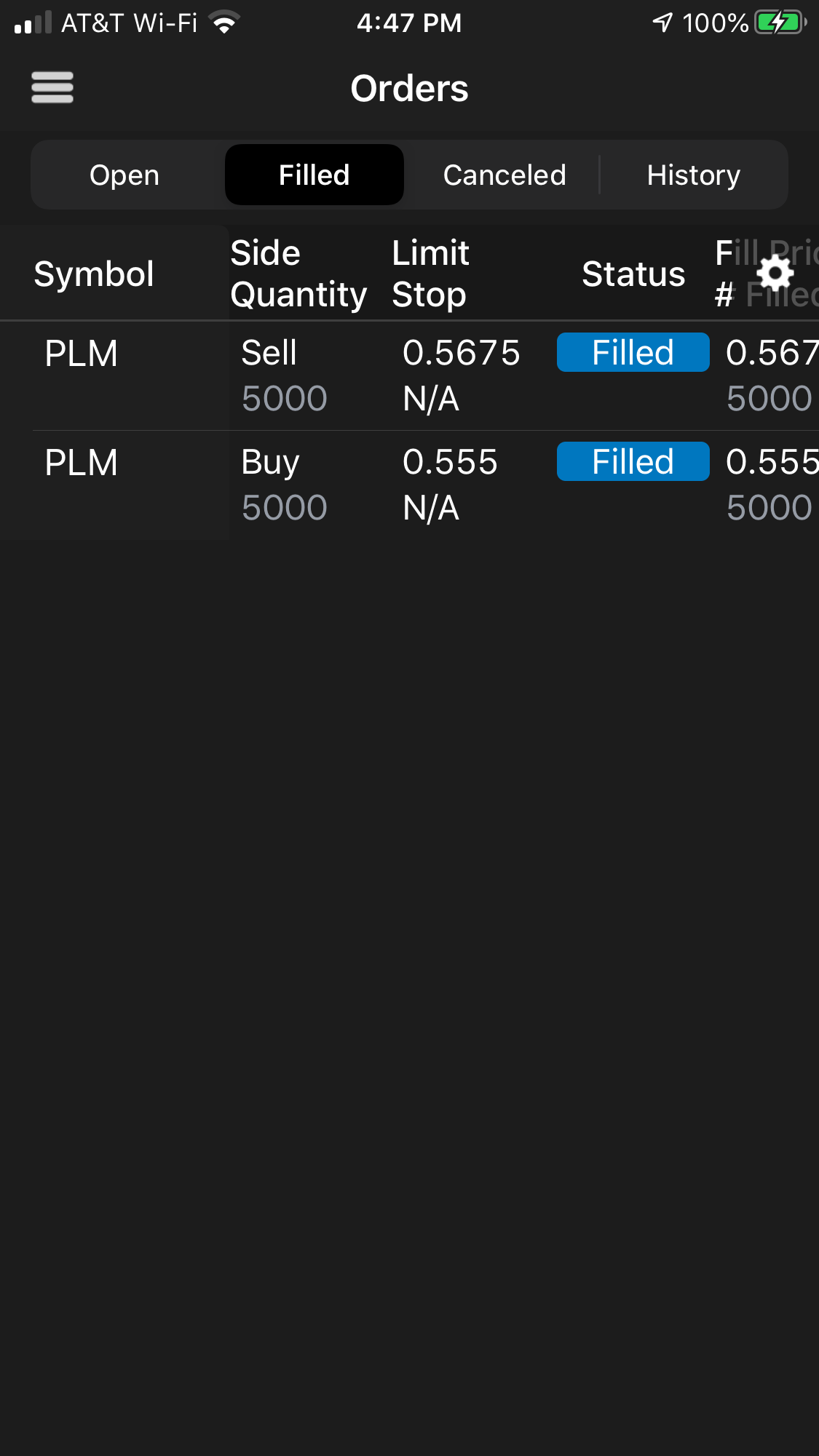Screen dimensions: 819x1456
Task: Switch to the Open orders tab
Action: (124, 175)
